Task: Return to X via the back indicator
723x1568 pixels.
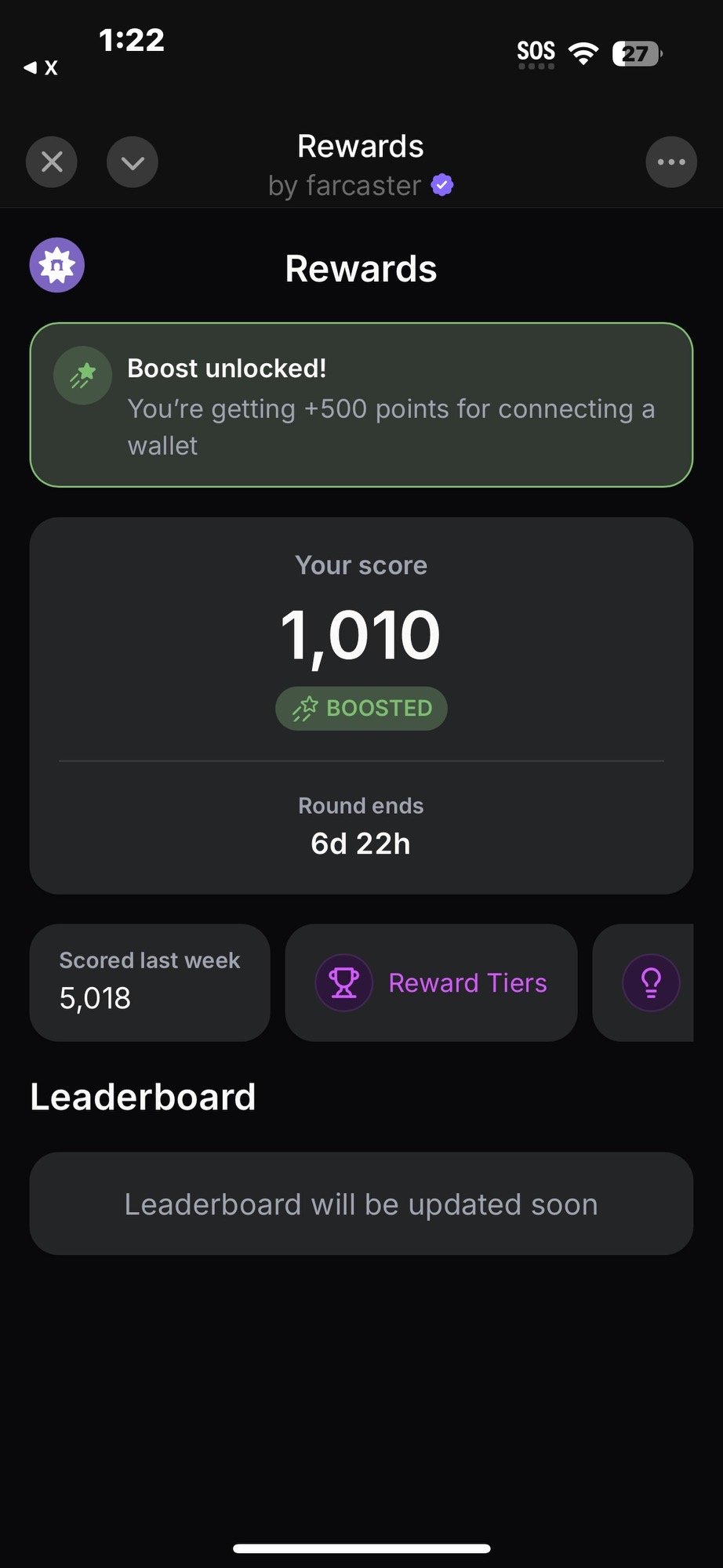Action: pyautogui.click(x=42, y=68)
